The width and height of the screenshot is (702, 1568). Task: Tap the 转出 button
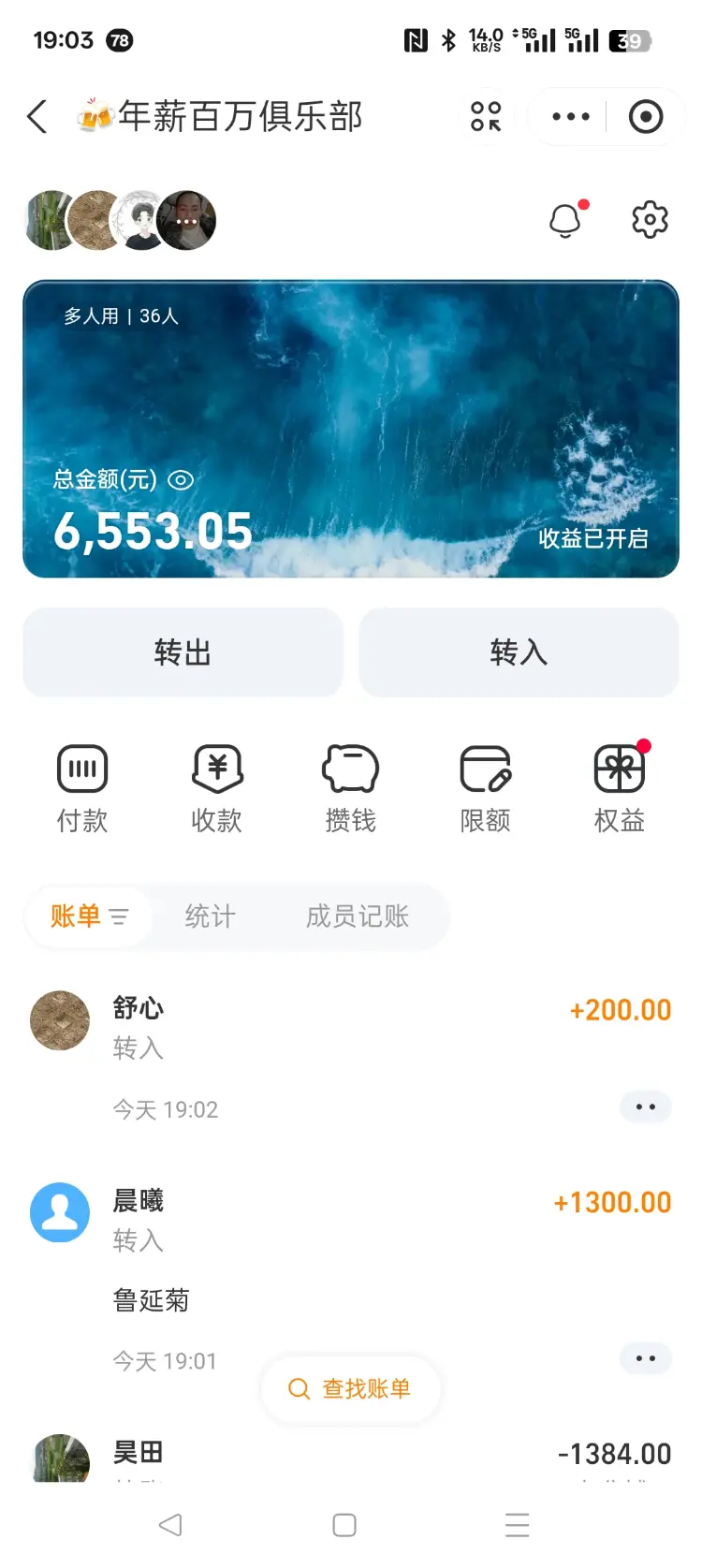[x=183, y=652]
